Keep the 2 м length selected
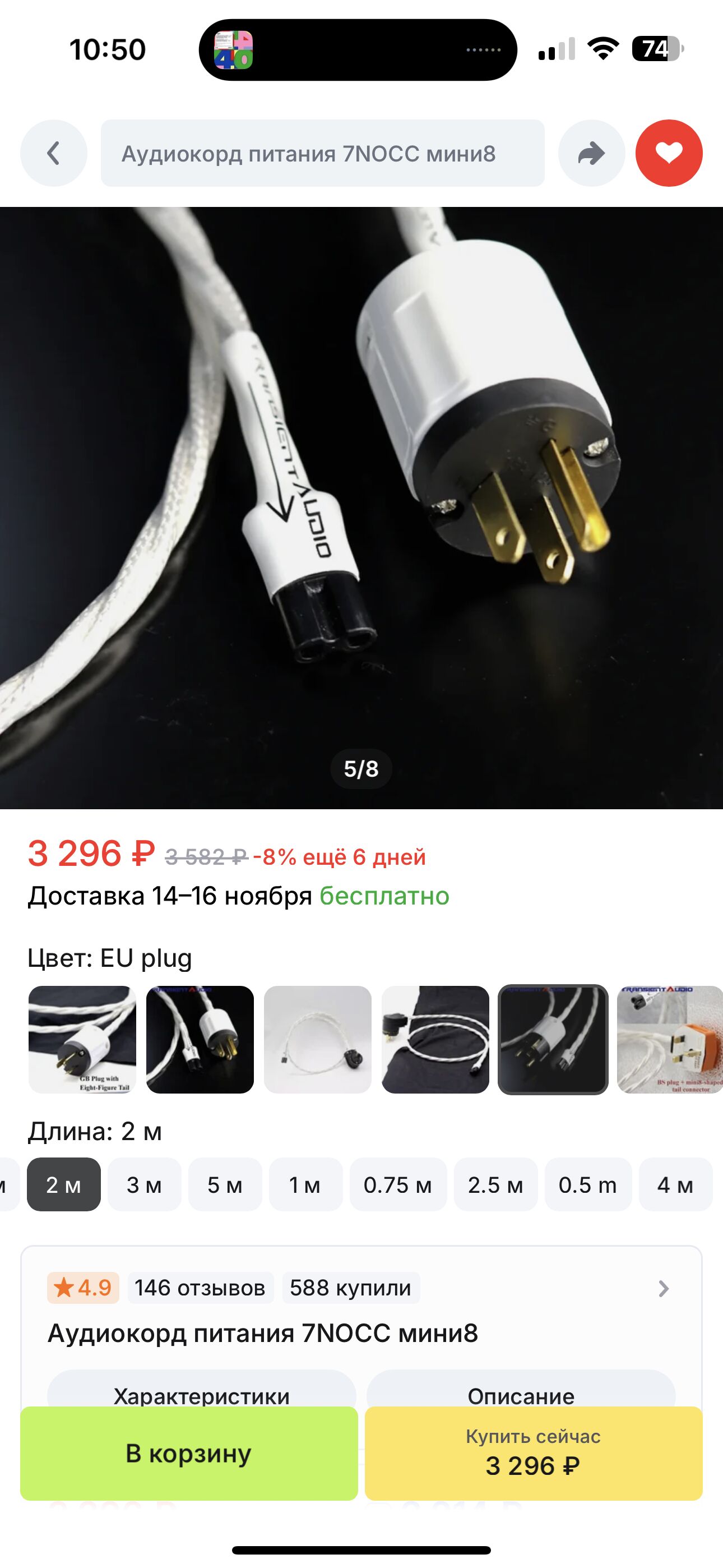723x1568 pixels. click(x=64, y=1184)
